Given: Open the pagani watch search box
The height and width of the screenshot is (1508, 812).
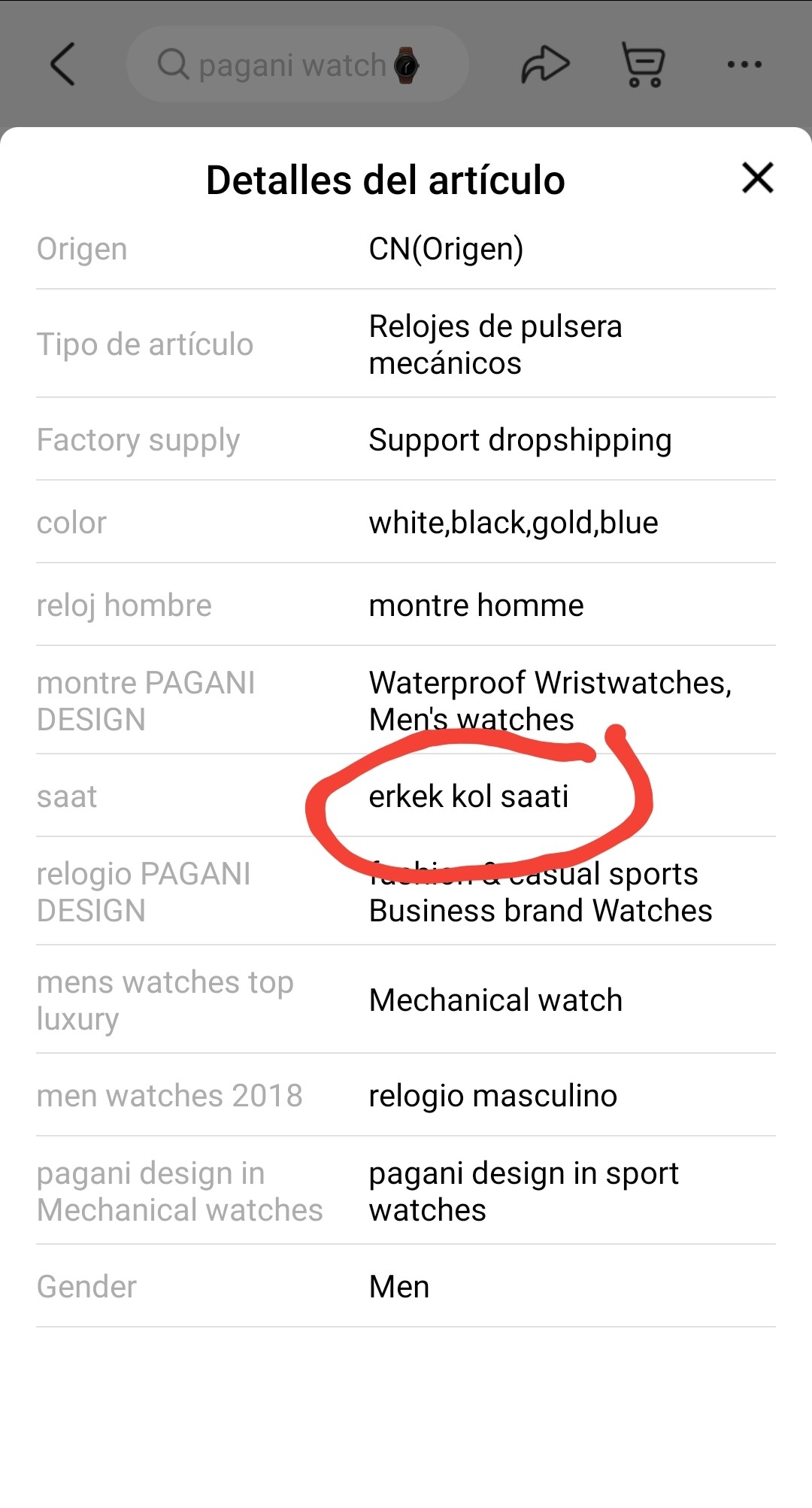Looking at the screenshot, I should click(298, 64).
